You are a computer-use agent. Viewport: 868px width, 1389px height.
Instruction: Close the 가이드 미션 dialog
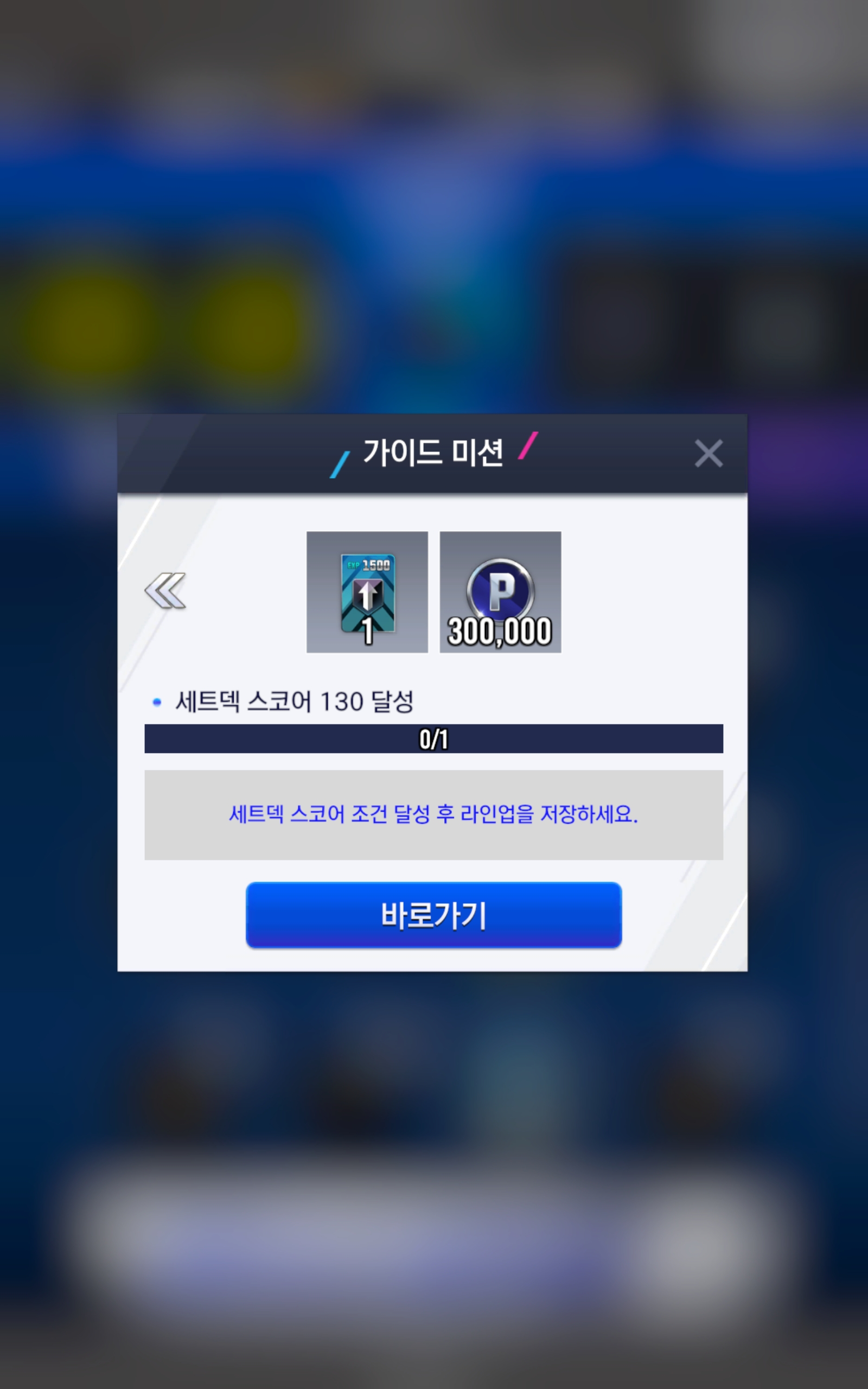[x=709, y=454]
